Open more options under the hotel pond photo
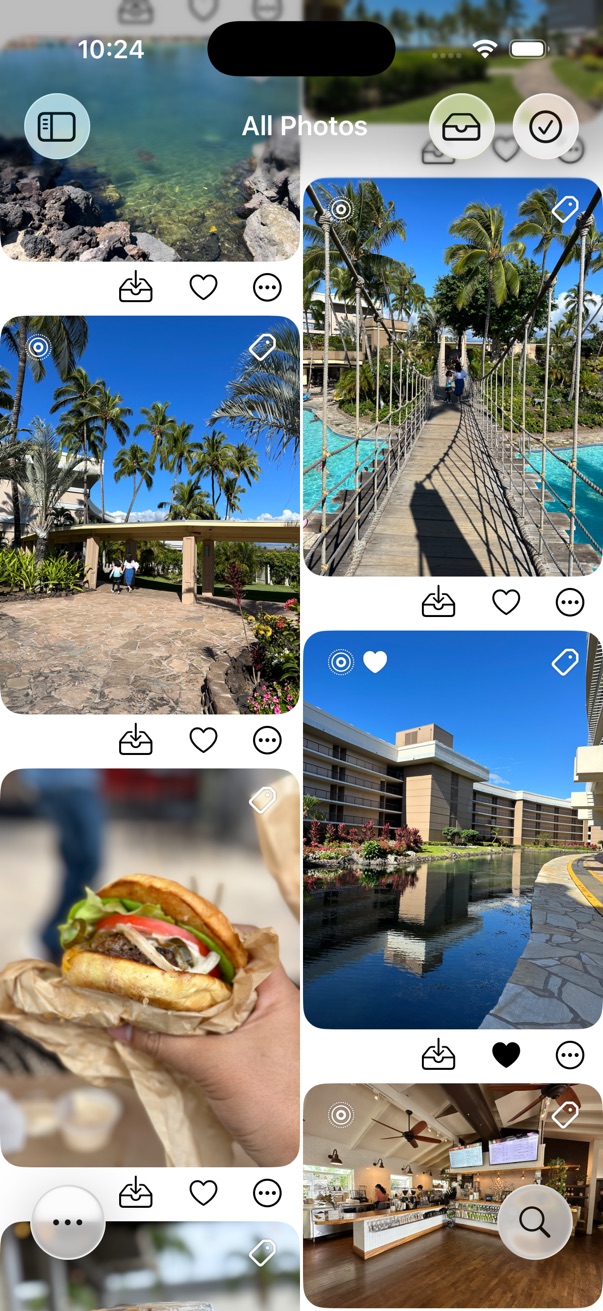 [x=570, y=1055]
